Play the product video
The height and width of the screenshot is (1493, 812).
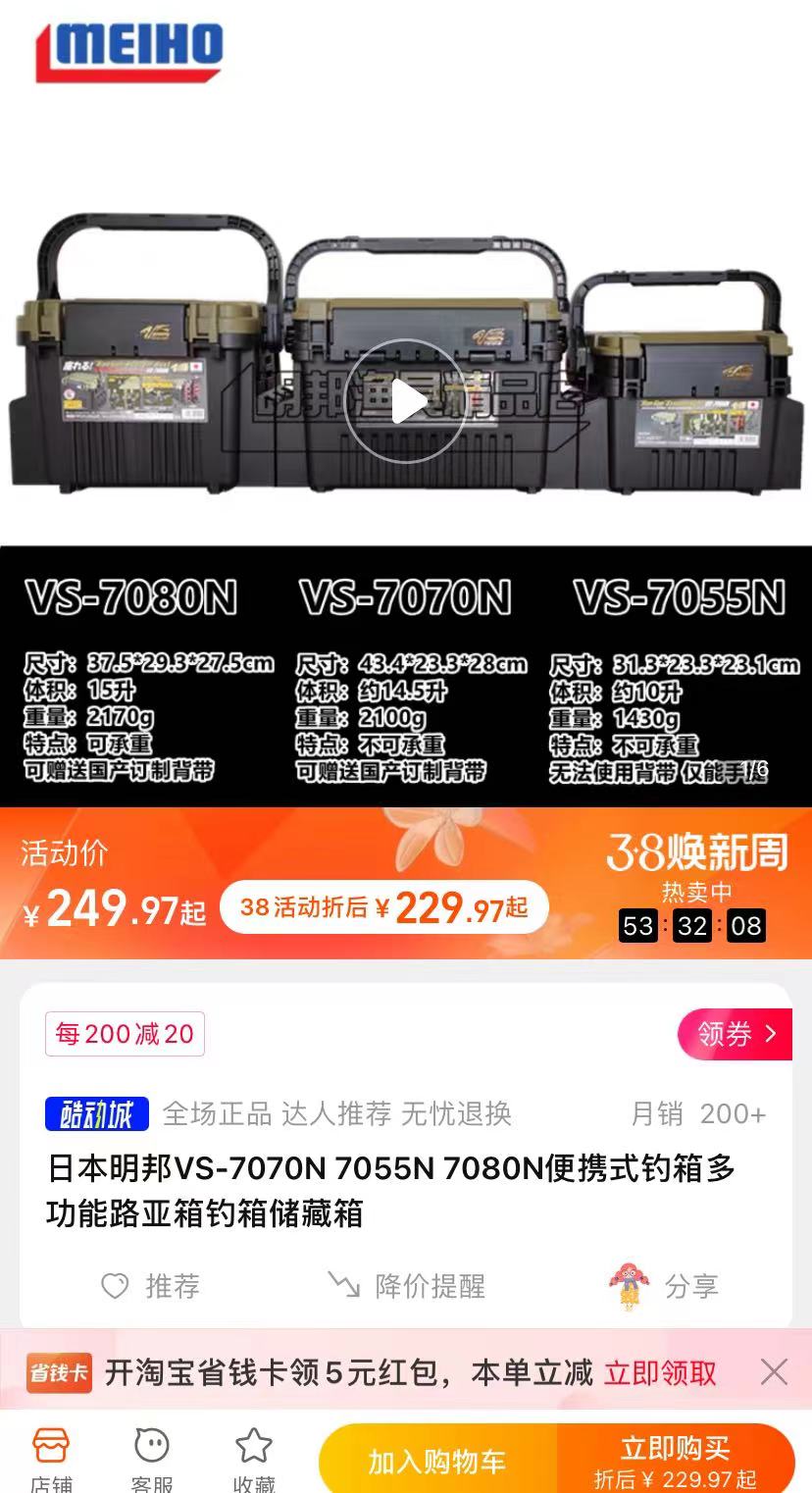click(x=405, y=401)
